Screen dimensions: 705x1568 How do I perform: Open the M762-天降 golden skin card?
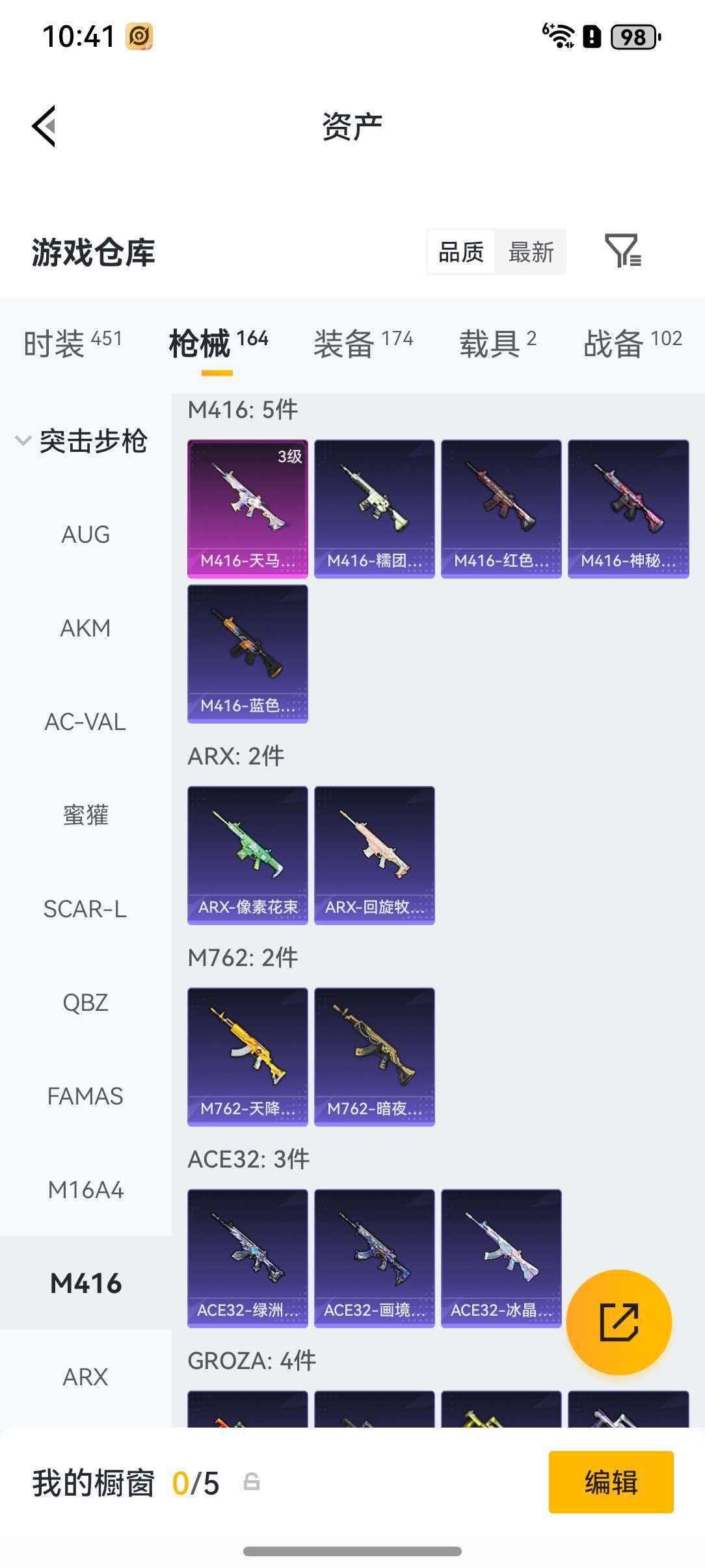click(248, 1056)
